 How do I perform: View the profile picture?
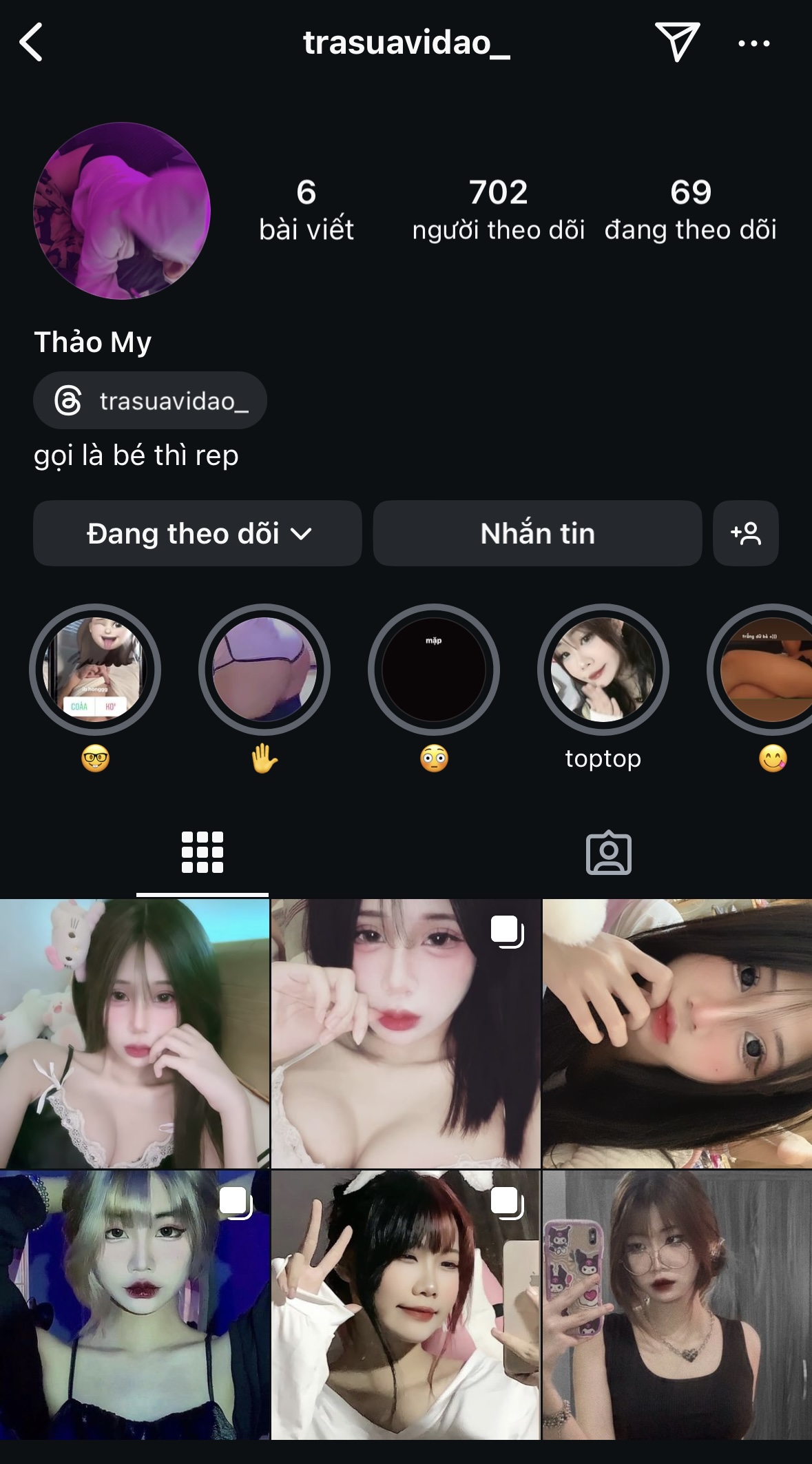(122, 211)
